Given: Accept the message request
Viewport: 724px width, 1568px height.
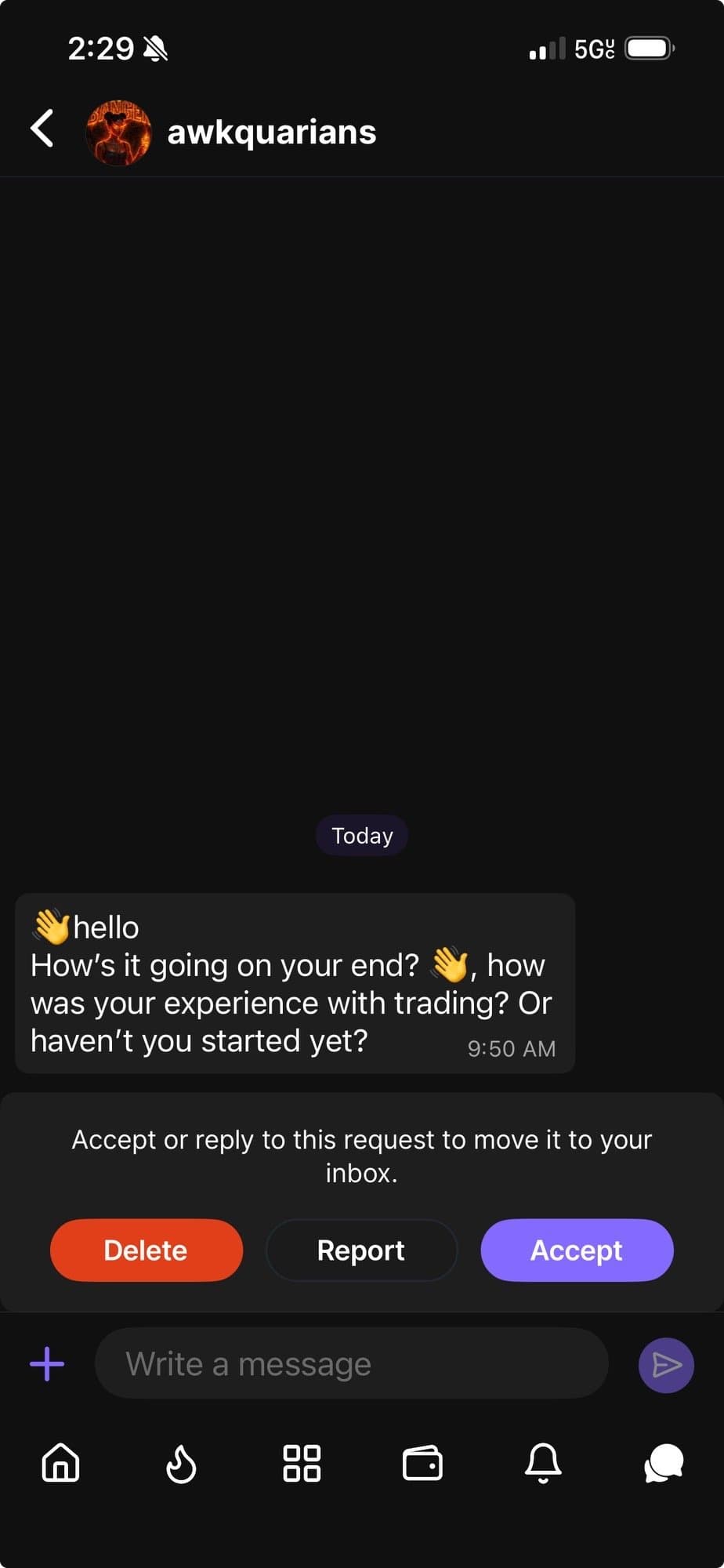Looking at the screenshot, I should (x=577, y=1250).
